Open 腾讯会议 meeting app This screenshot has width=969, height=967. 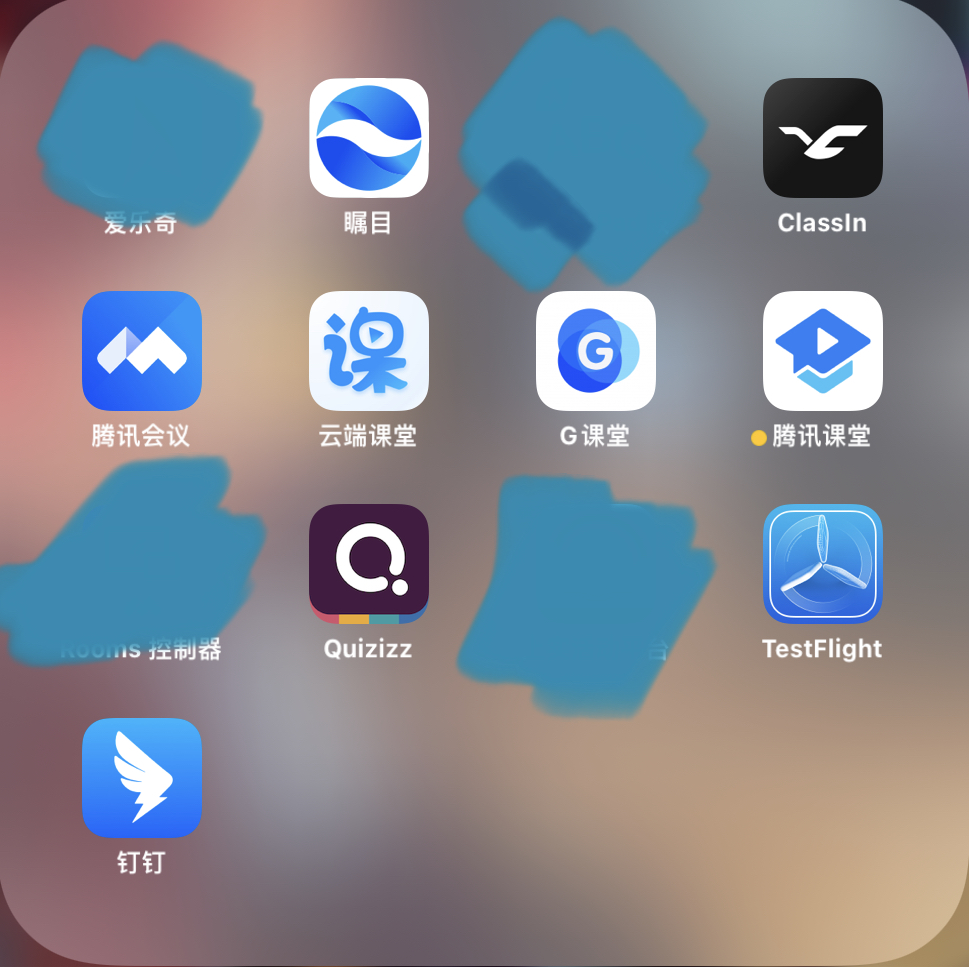click(141, 351)
